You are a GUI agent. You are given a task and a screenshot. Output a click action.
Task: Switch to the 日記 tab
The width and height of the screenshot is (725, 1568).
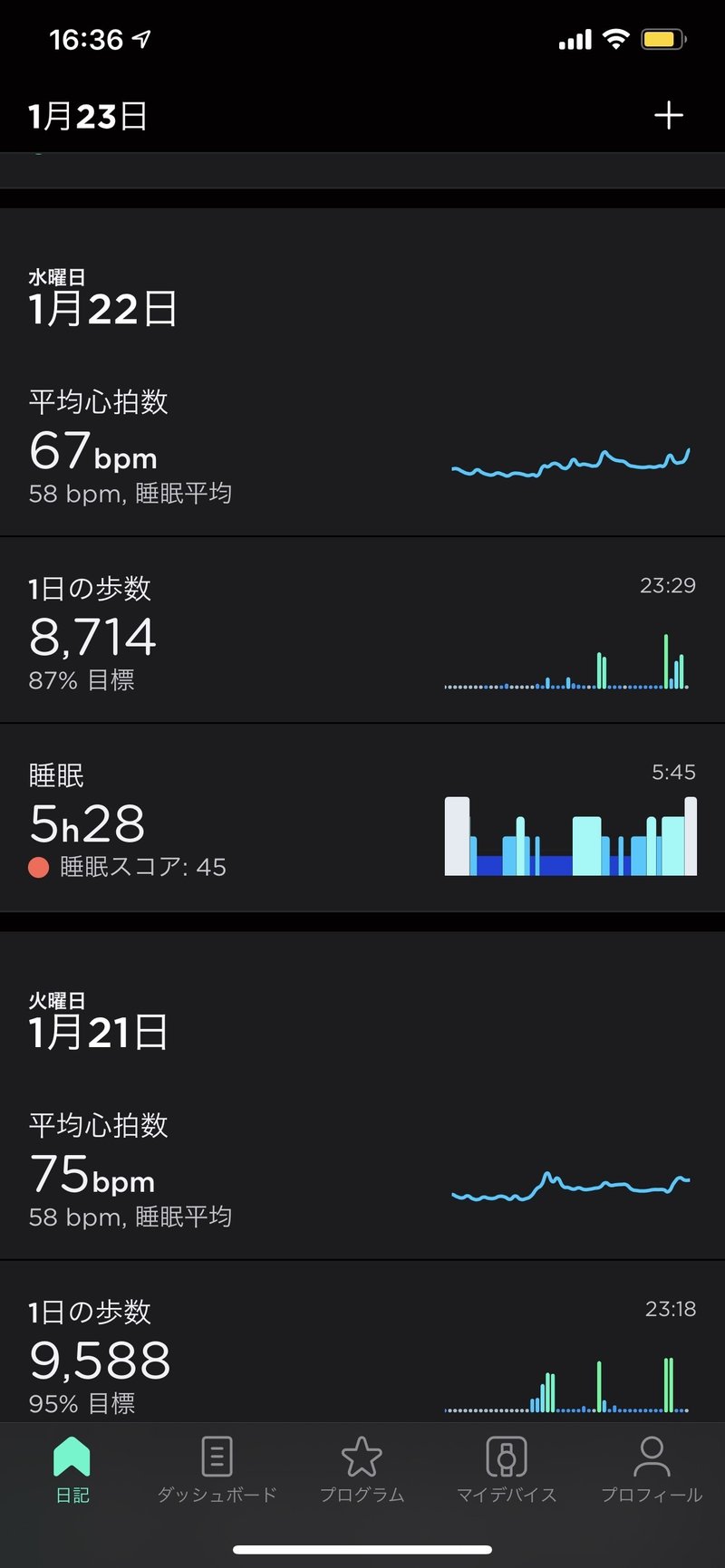click(72, 1469)
